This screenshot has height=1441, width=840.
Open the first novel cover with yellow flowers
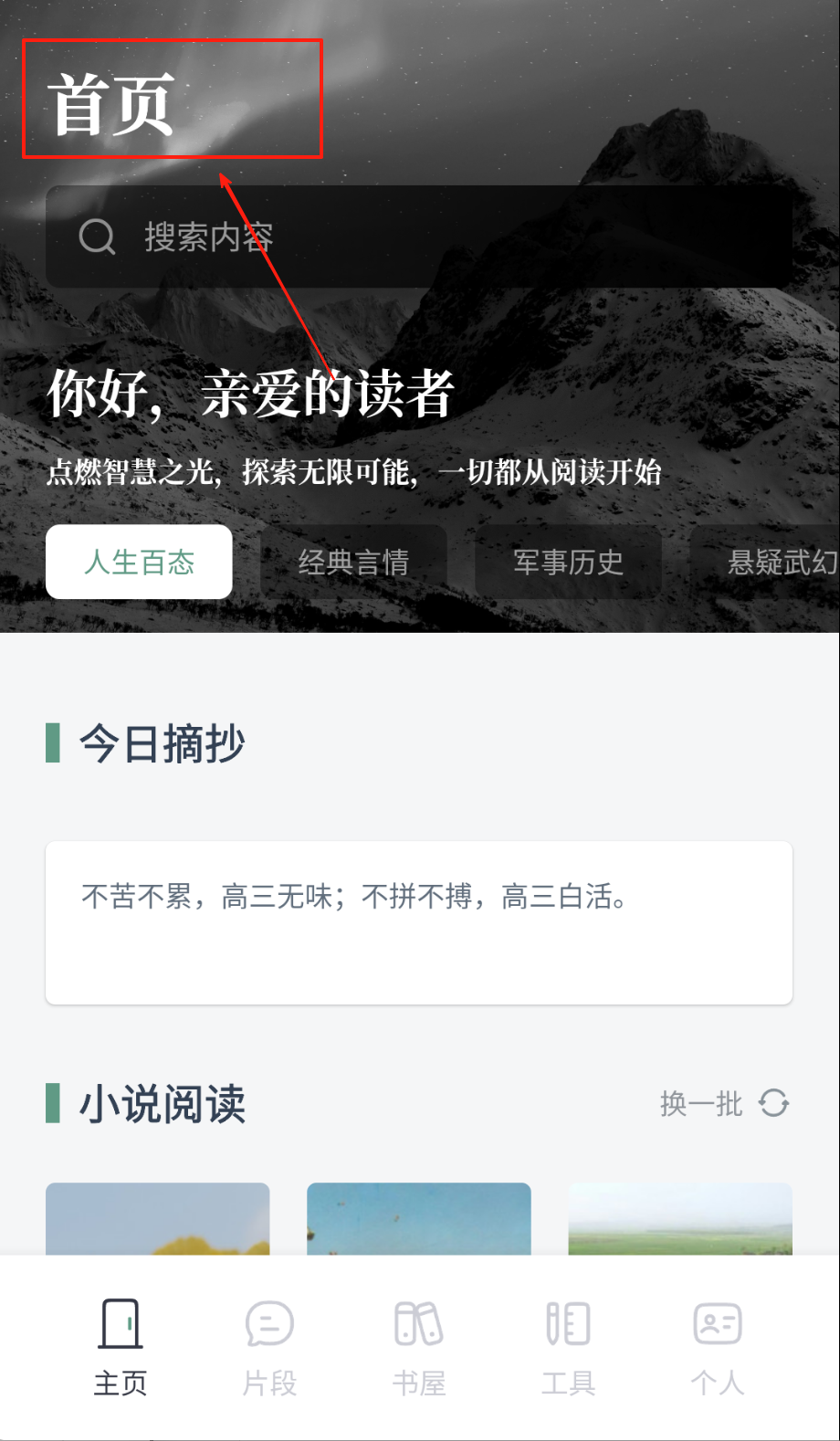[x=158, y=1219]
